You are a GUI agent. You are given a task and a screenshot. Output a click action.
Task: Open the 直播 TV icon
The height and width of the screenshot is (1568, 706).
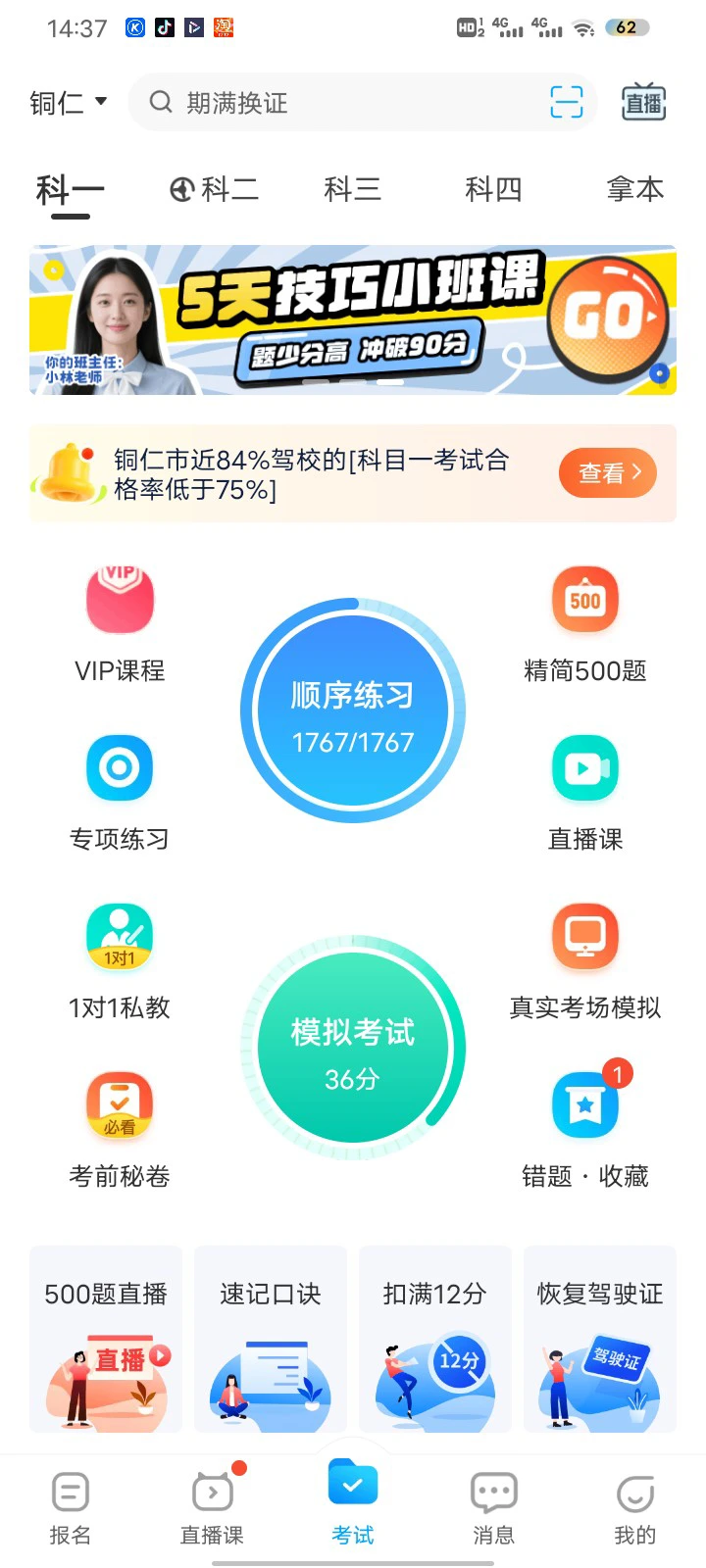coord(644,103)
